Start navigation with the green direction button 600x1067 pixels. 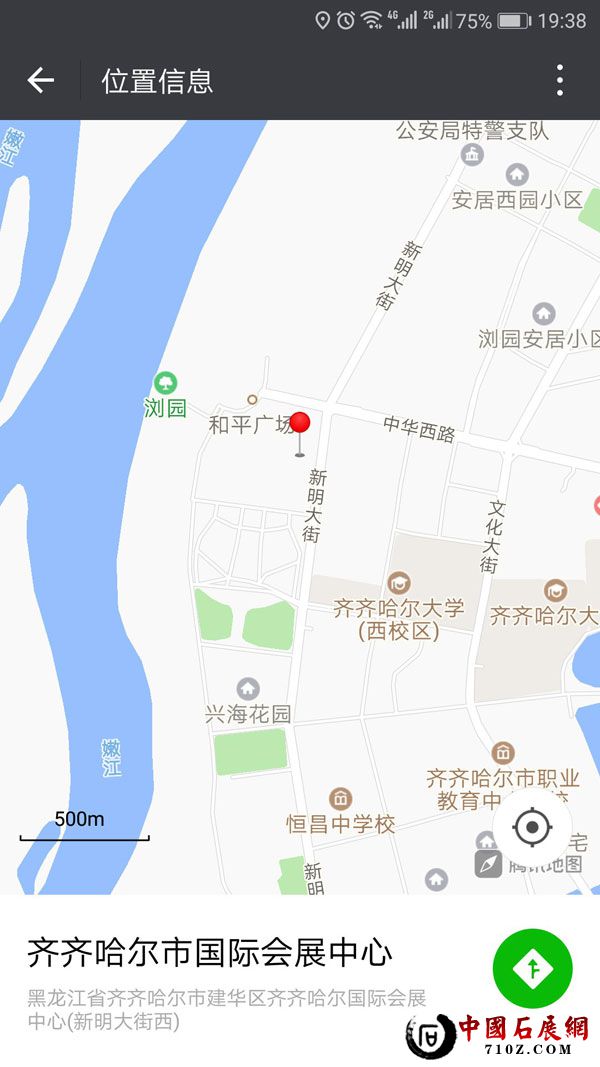(532, 968)
